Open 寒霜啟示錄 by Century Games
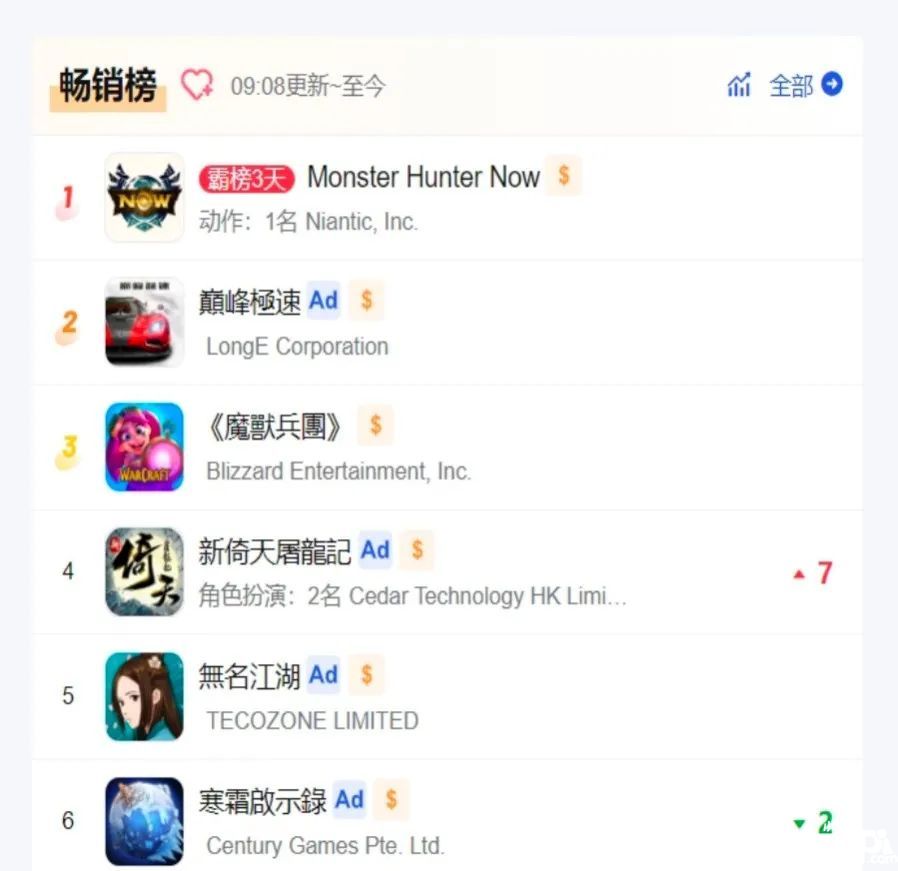Screen dimensions: 898x871 coord(263,800)
